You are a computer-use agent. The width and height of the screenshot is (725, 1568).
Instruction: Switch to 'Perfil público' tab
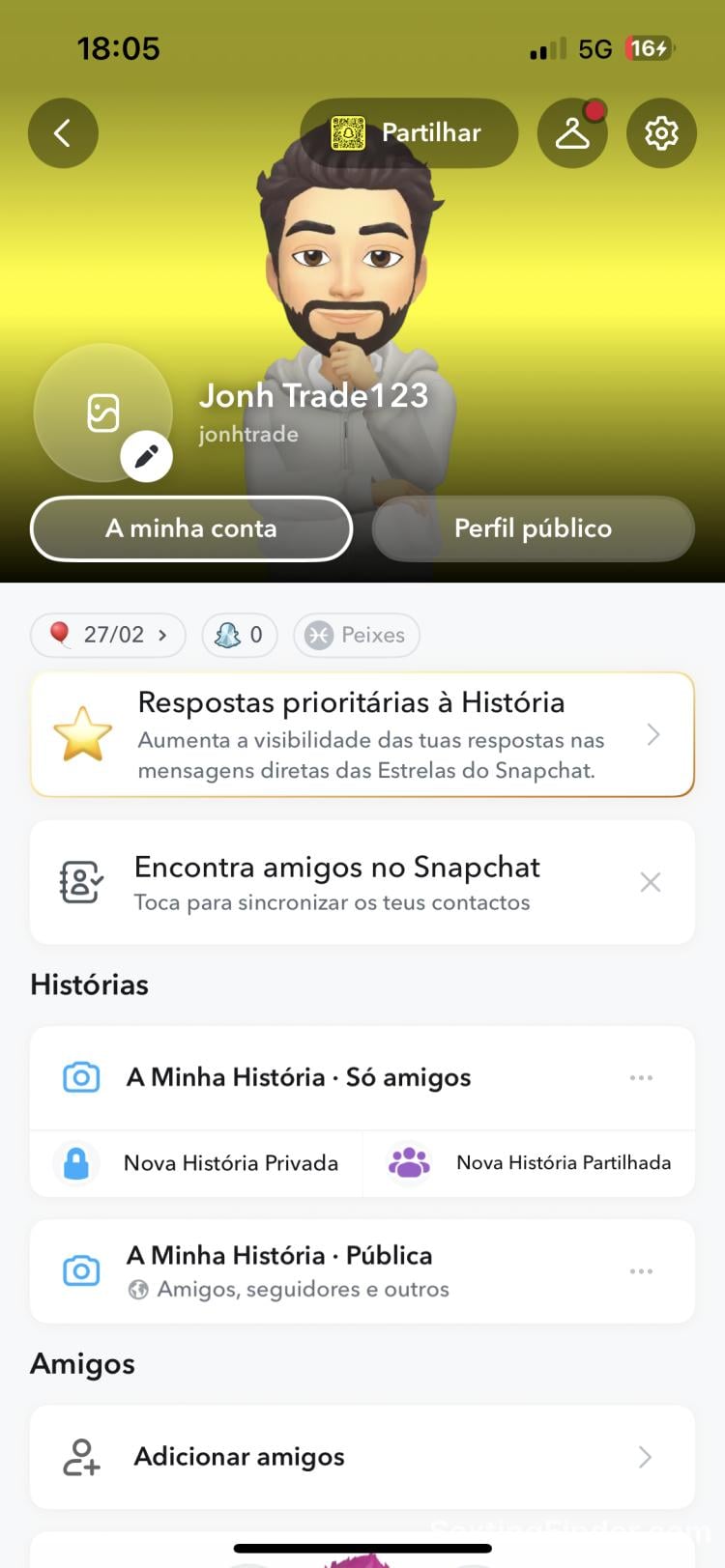point(533,528)
